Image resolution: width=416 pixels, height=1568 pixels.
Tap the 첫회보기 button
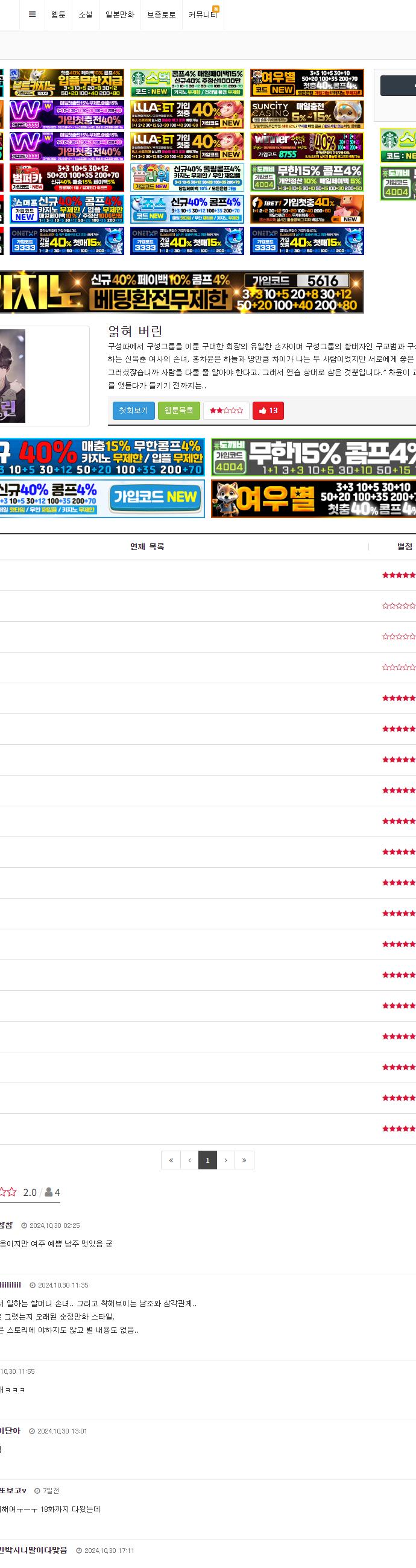pos(133,410)
